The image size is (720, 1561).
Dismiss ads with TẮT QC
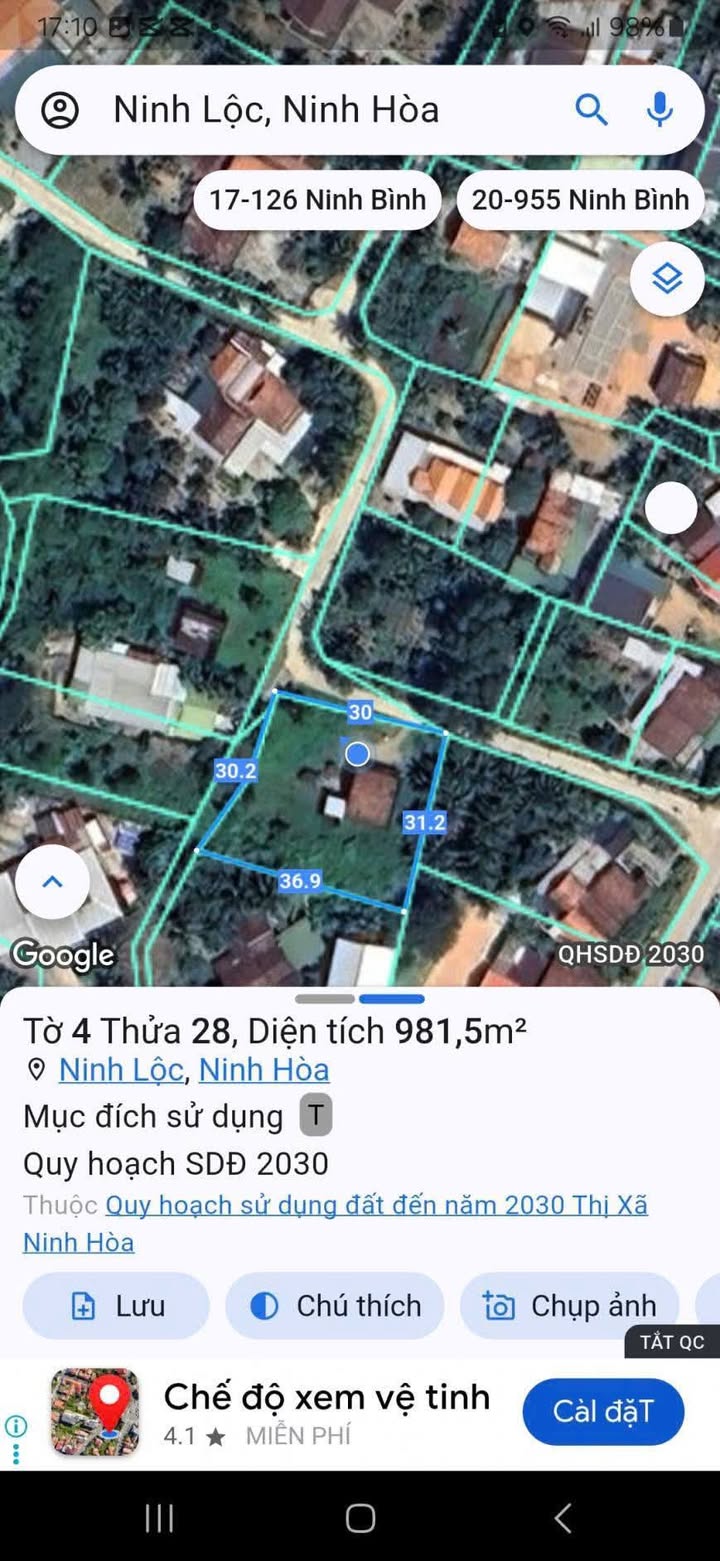pyautogui.click(x=672, y=1342)
